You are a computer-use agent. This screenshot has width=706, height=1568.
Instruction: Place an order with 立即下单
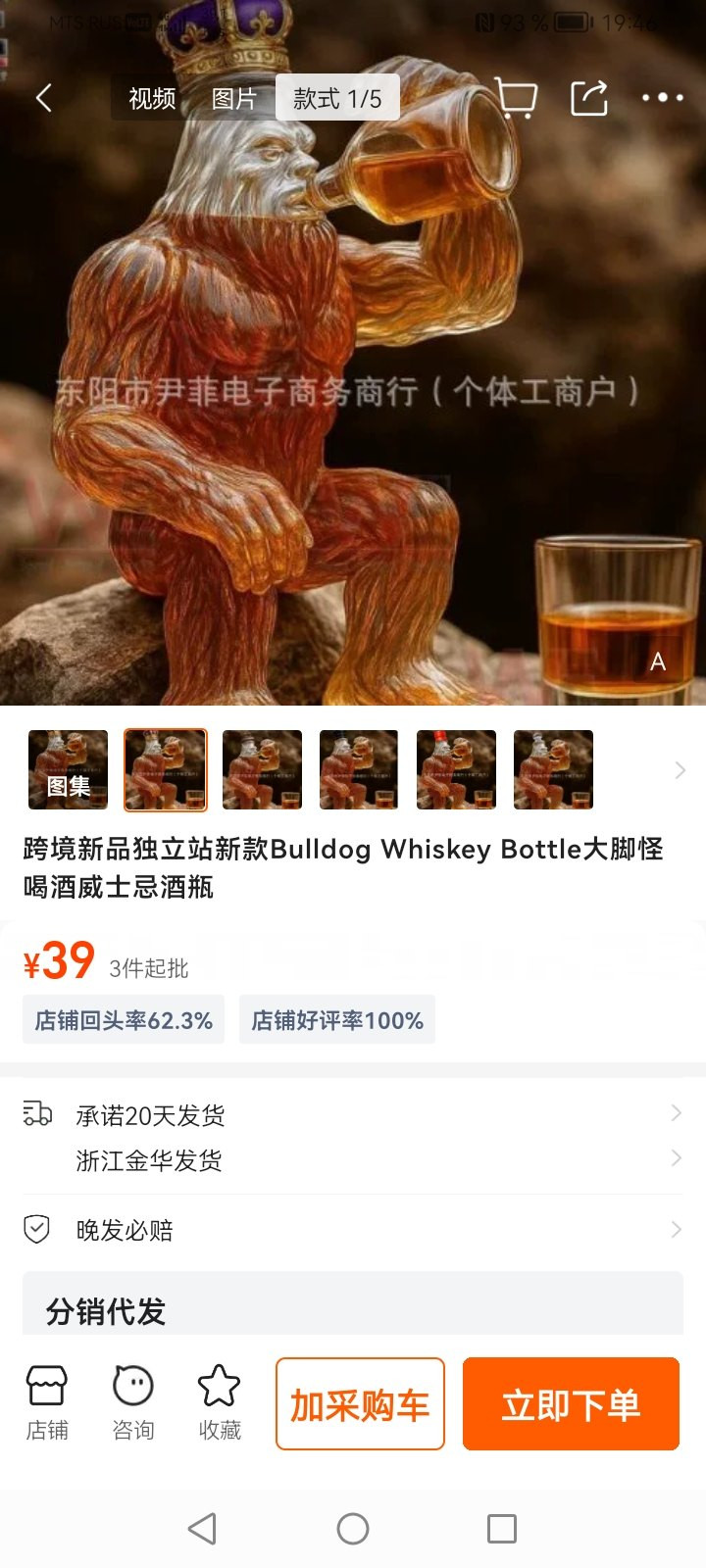pyautogui.click(x=571, y=1404)
